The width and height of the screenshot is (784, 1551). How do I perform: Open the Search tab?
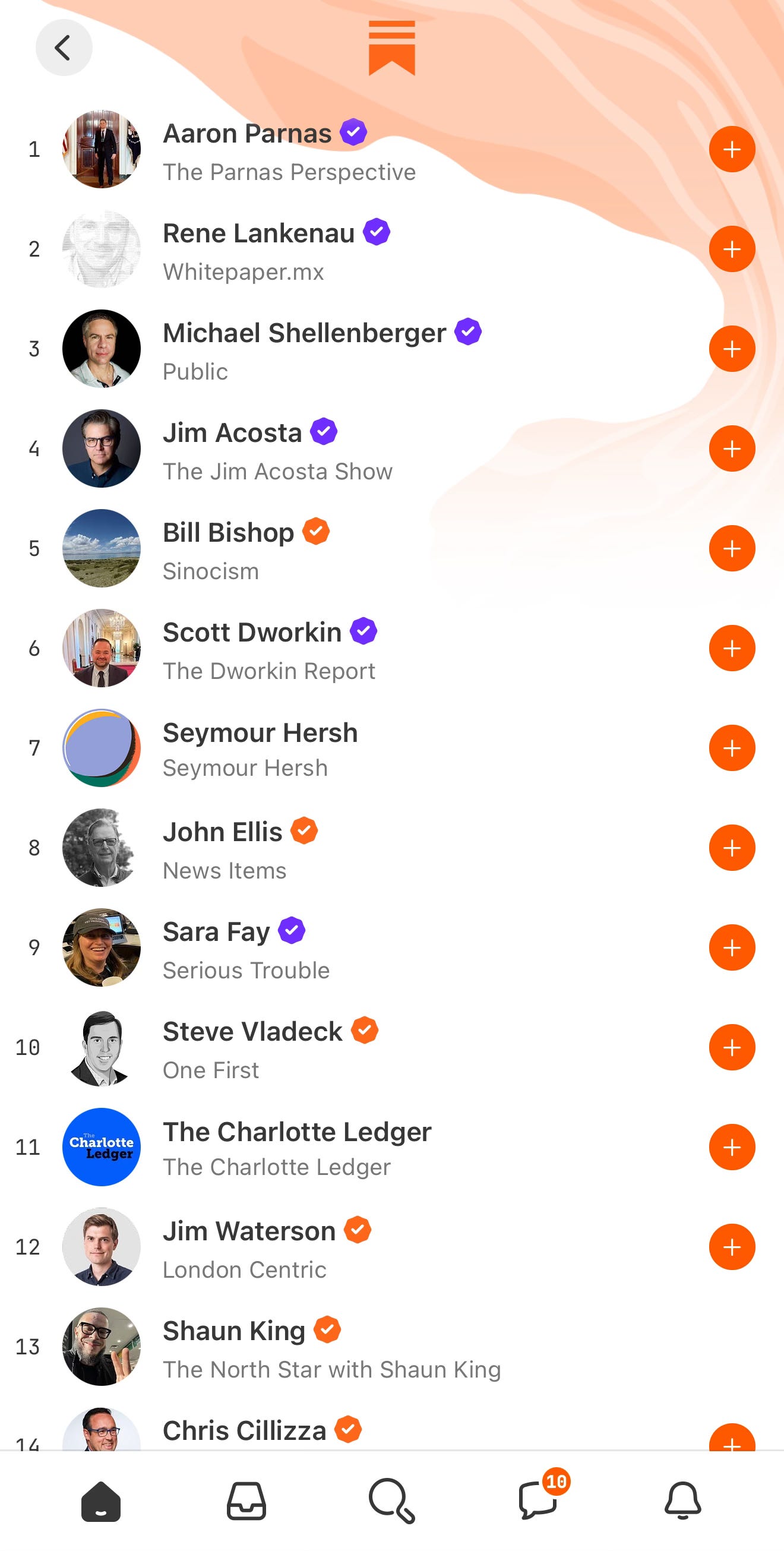coord(392,1501)
